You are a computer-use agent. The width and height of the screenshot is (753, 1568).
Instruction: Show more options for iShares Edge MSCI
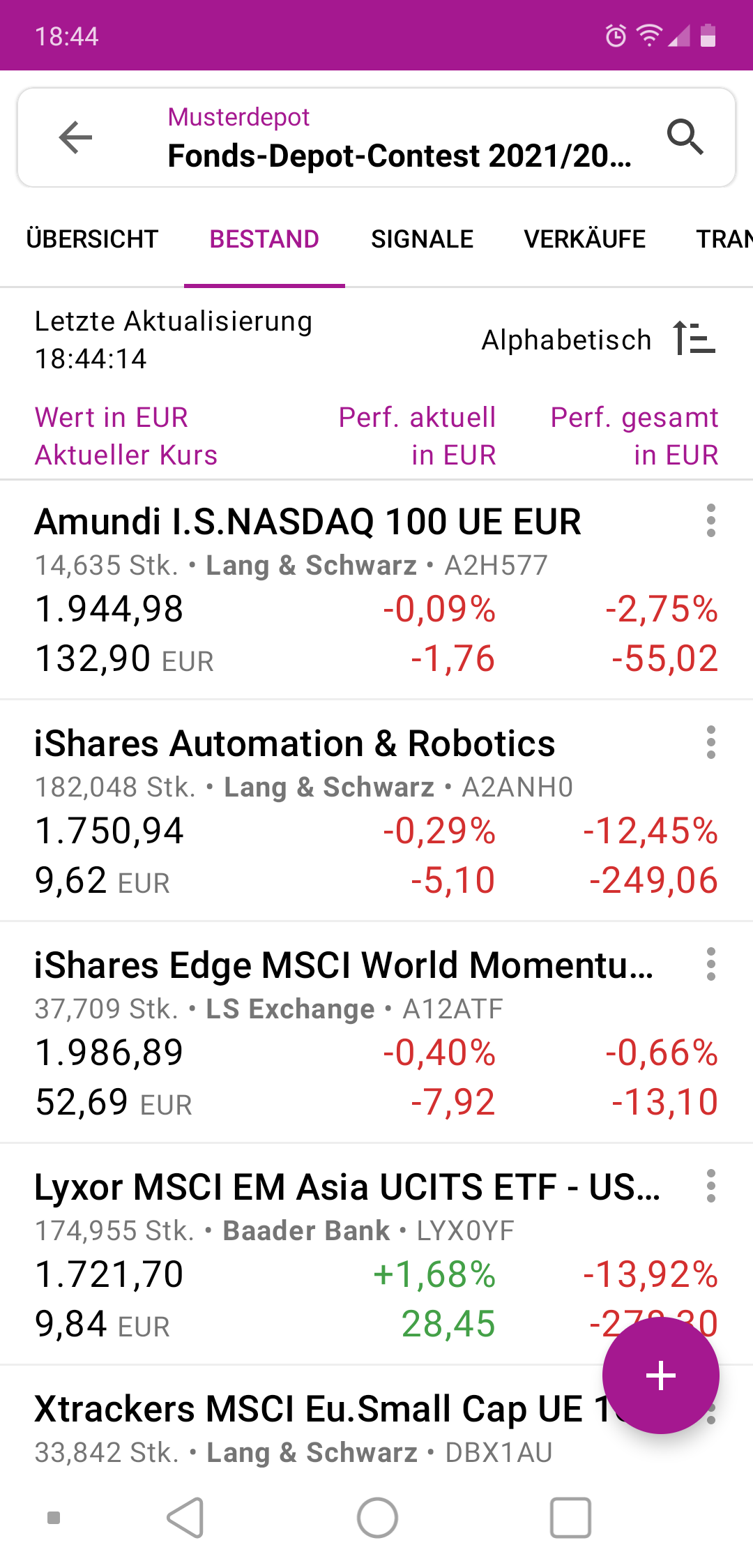[x=710, y=964]
